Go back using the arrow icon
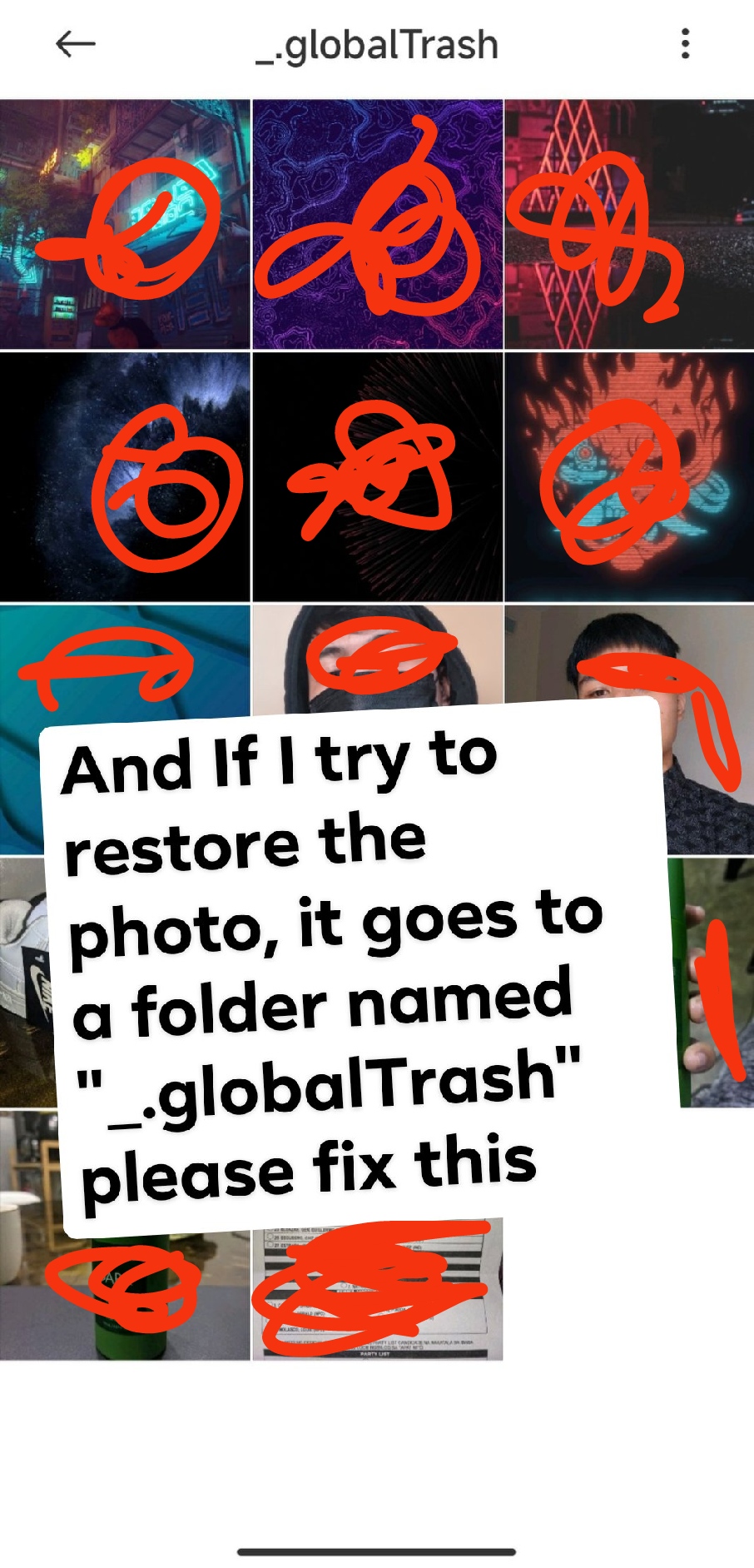 click(75, 44)
